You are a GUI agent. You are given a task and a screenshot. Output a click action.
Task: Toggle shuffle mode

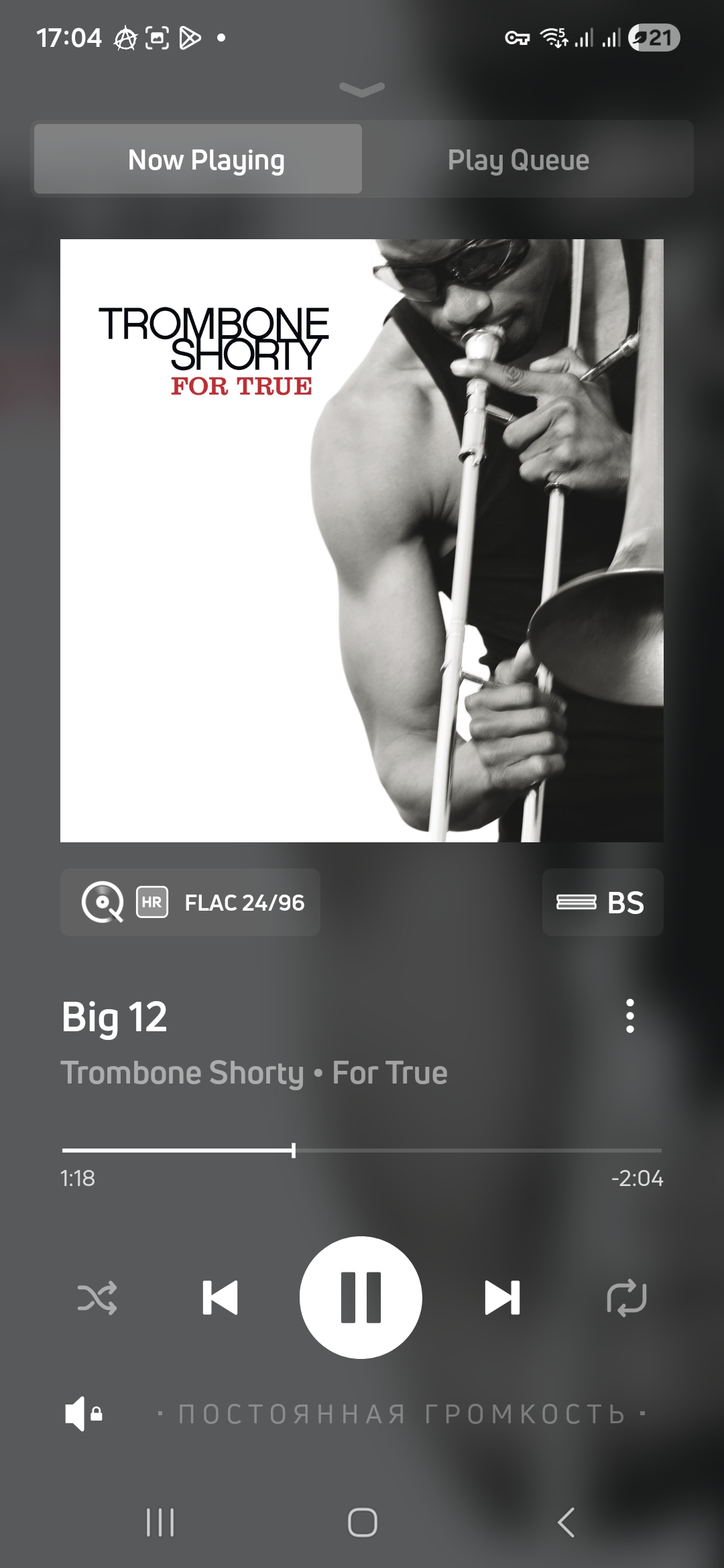tap(97, 1298)
